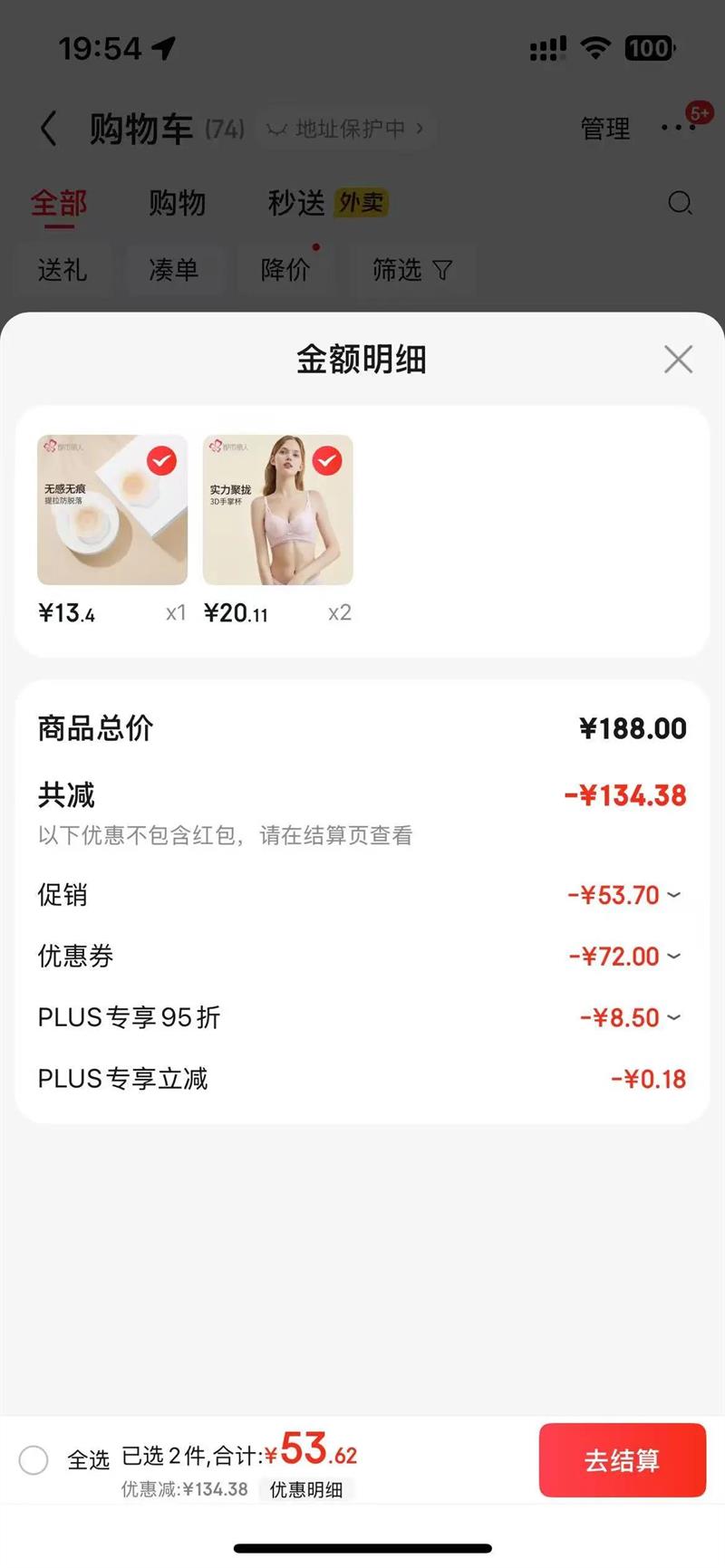This screenshot has height=1568, width=725.
Task: Switch to the 秒送 外卖 tab
Action: 327,203
